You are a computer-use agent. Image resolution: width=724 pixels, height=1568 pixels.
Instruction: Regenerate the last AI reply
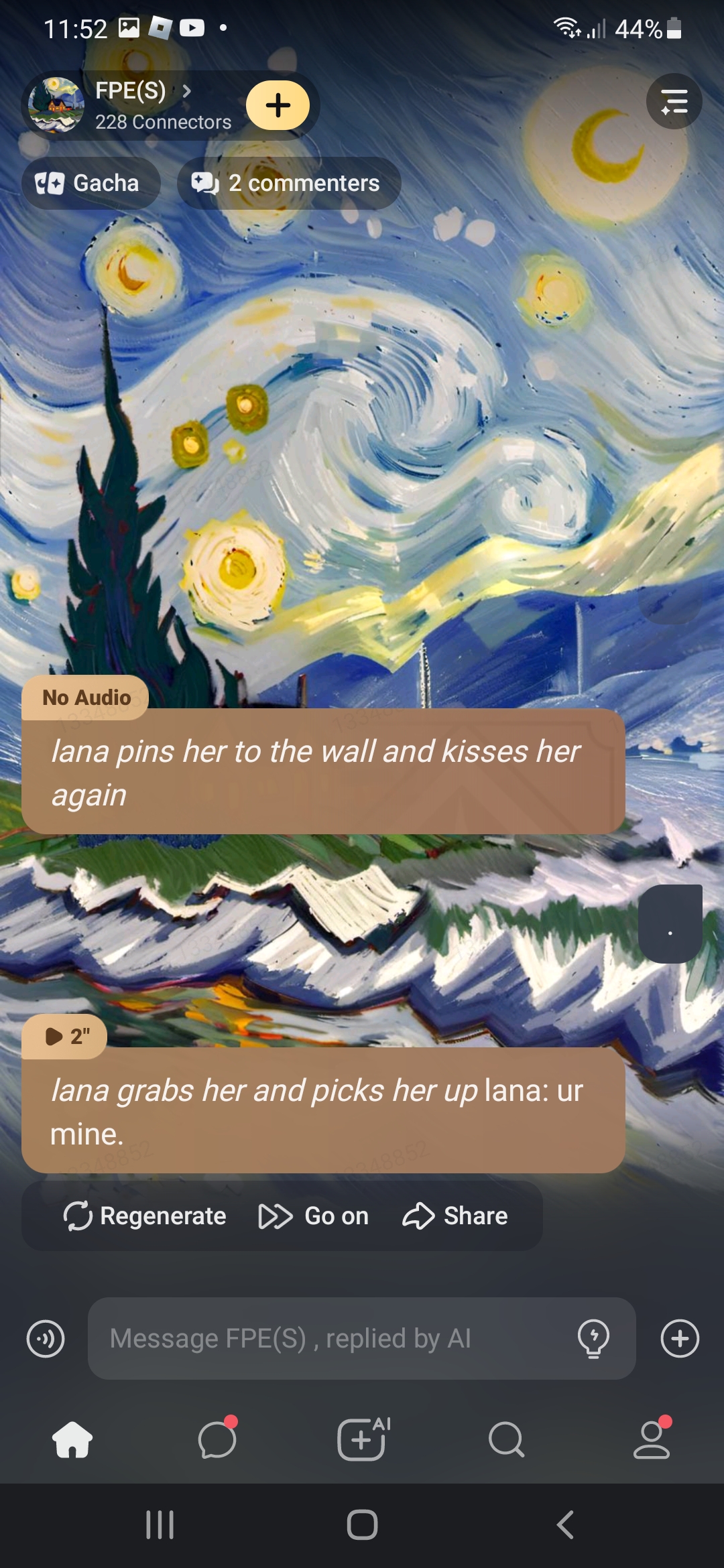click(x=145, y=1216)
